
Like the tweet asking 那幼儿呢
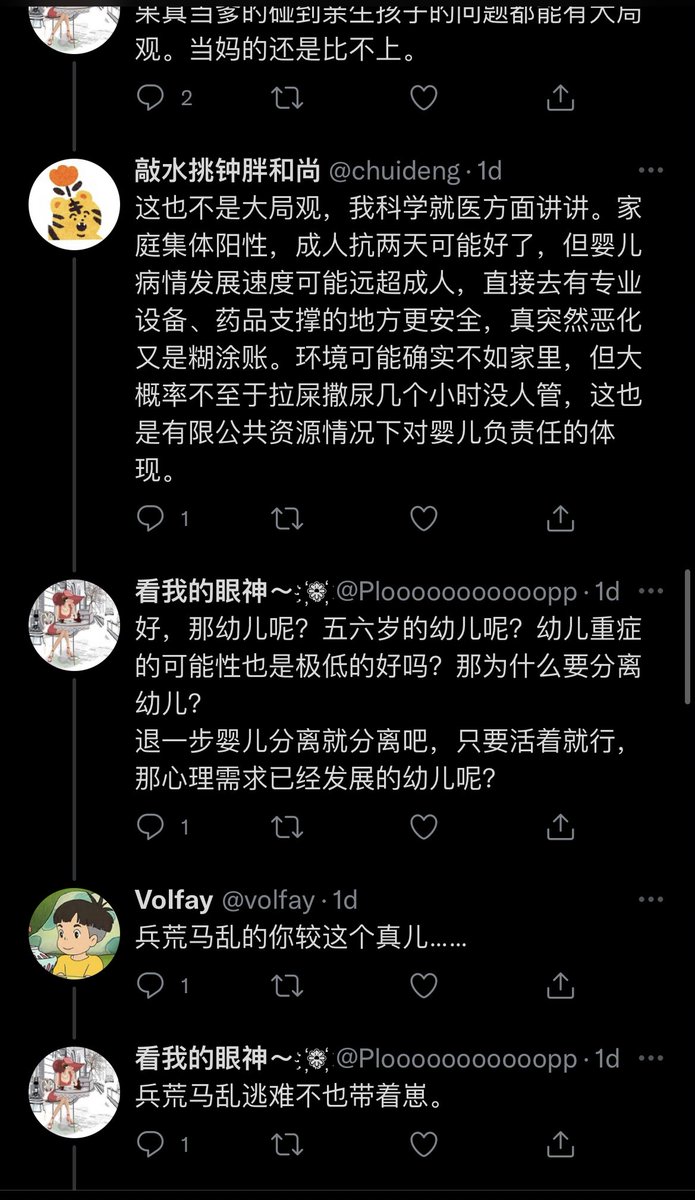(424, 826)
